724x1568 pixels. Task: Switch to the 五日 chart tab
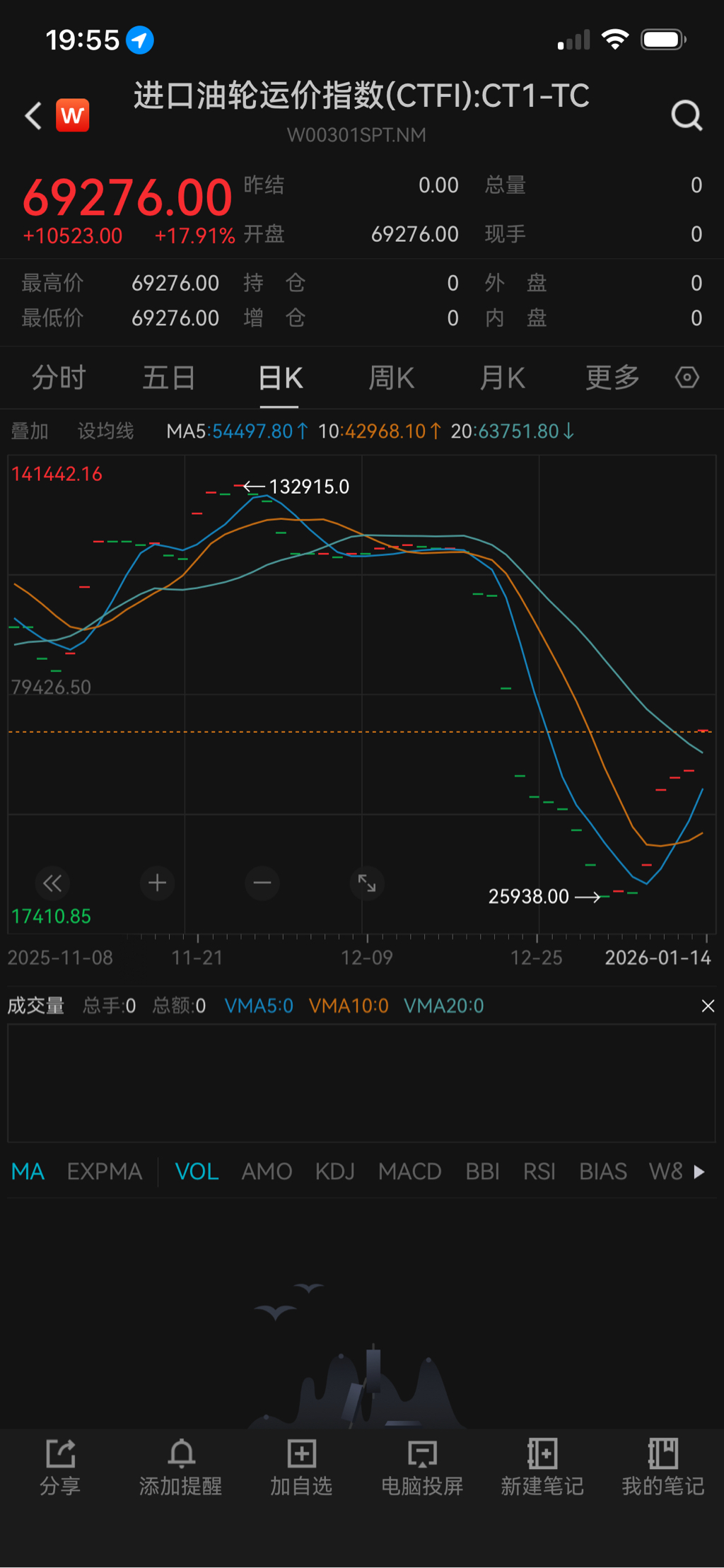click(169, 378)
